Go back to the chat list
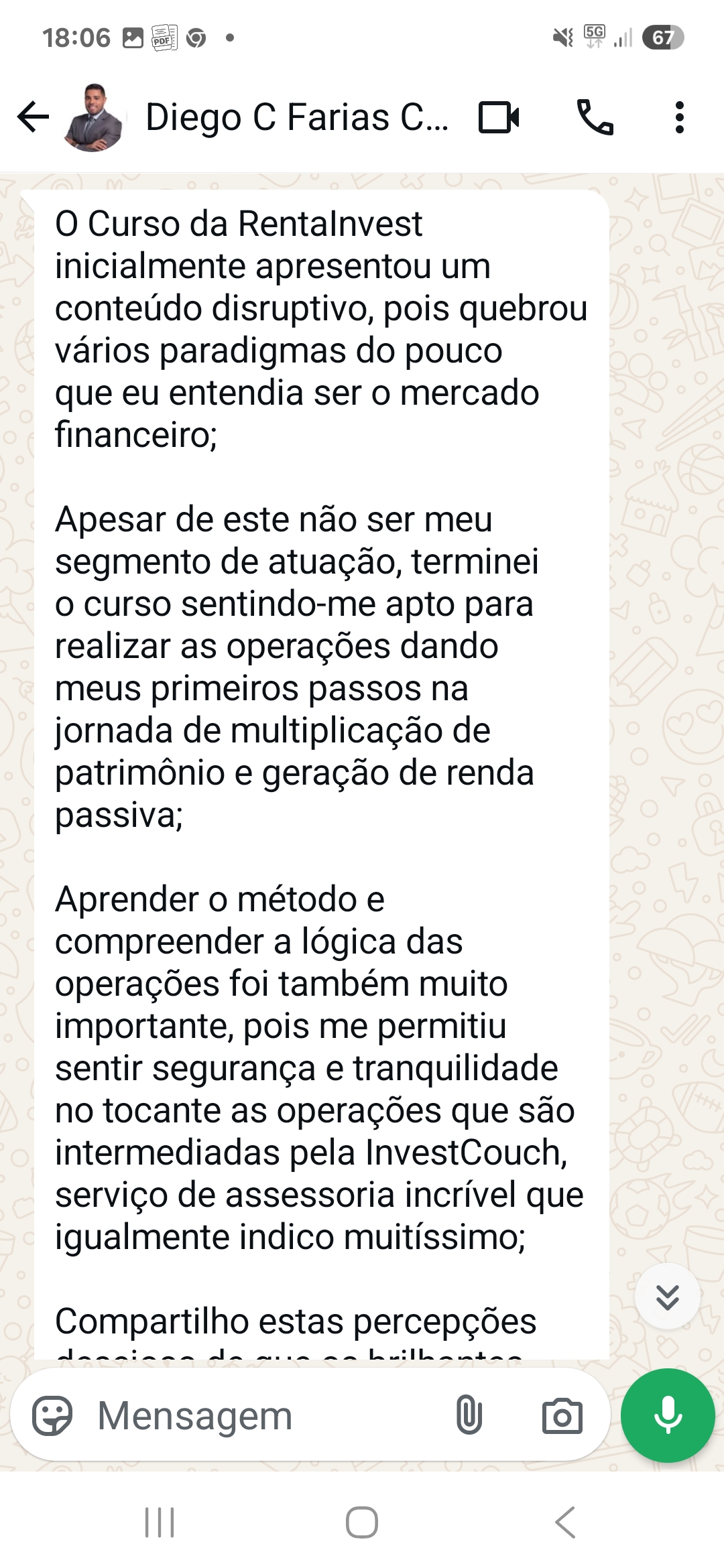 coord(33,117)
